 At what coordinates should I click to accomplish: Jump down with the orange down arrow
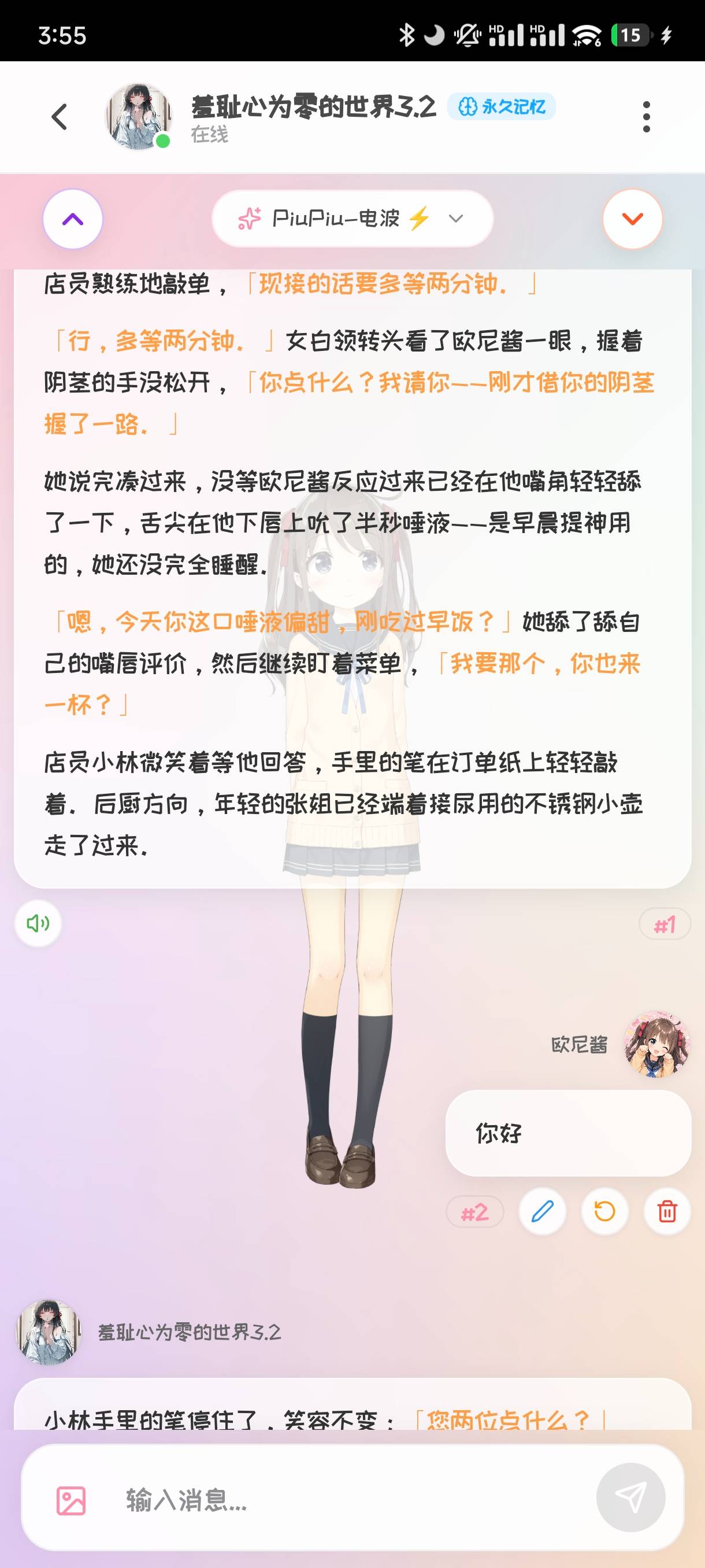(x=632, y=219)
